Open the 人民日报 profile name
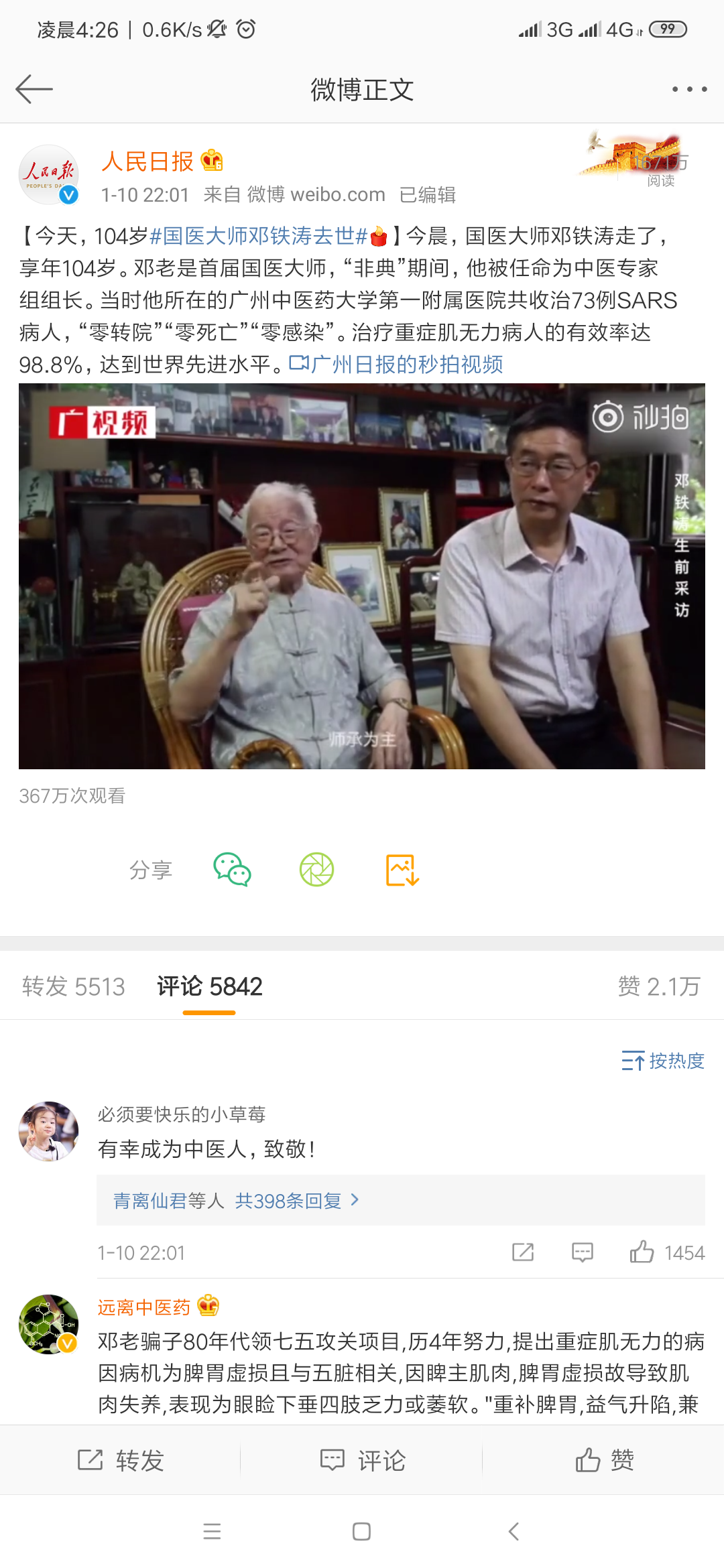Image resolution: width=724 pixels, height=1568 pixels. [x=147, y=161]
